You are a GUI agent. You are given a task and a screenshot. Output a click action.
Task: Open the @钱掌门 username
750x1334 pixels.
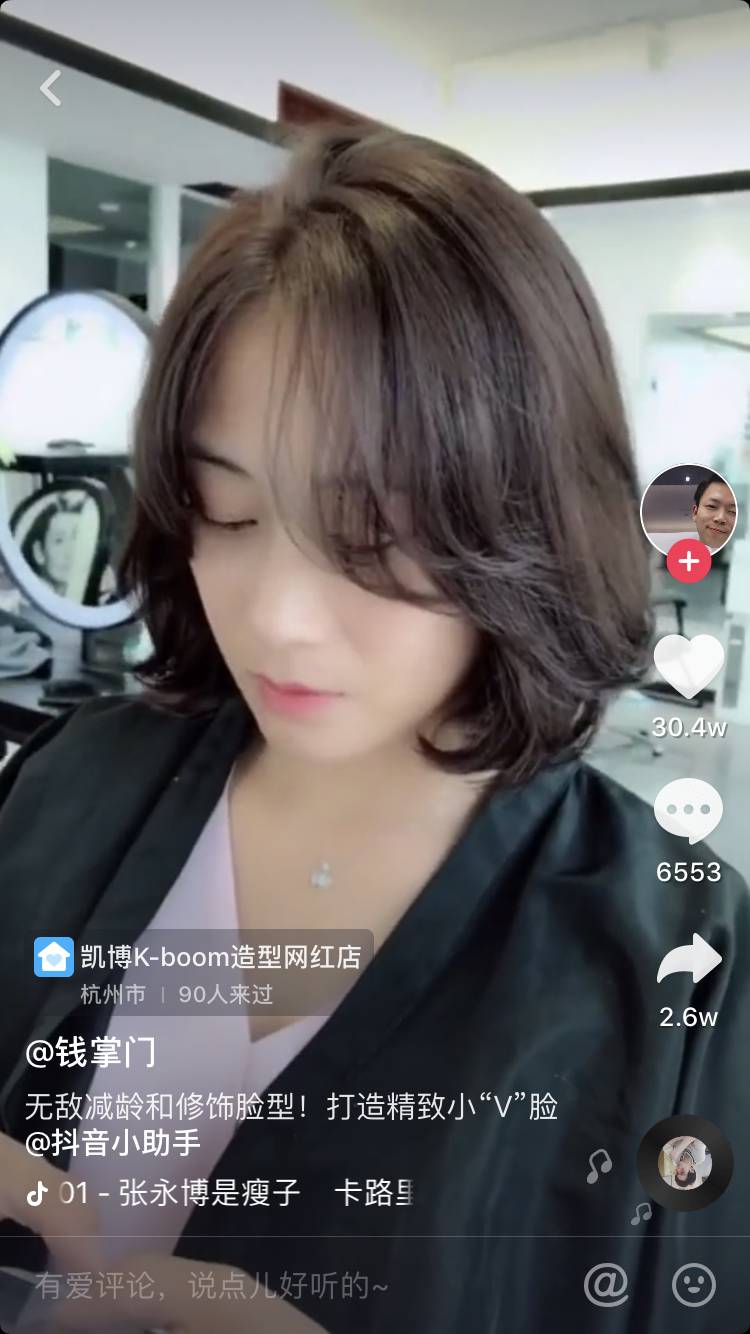(91, 1053)
